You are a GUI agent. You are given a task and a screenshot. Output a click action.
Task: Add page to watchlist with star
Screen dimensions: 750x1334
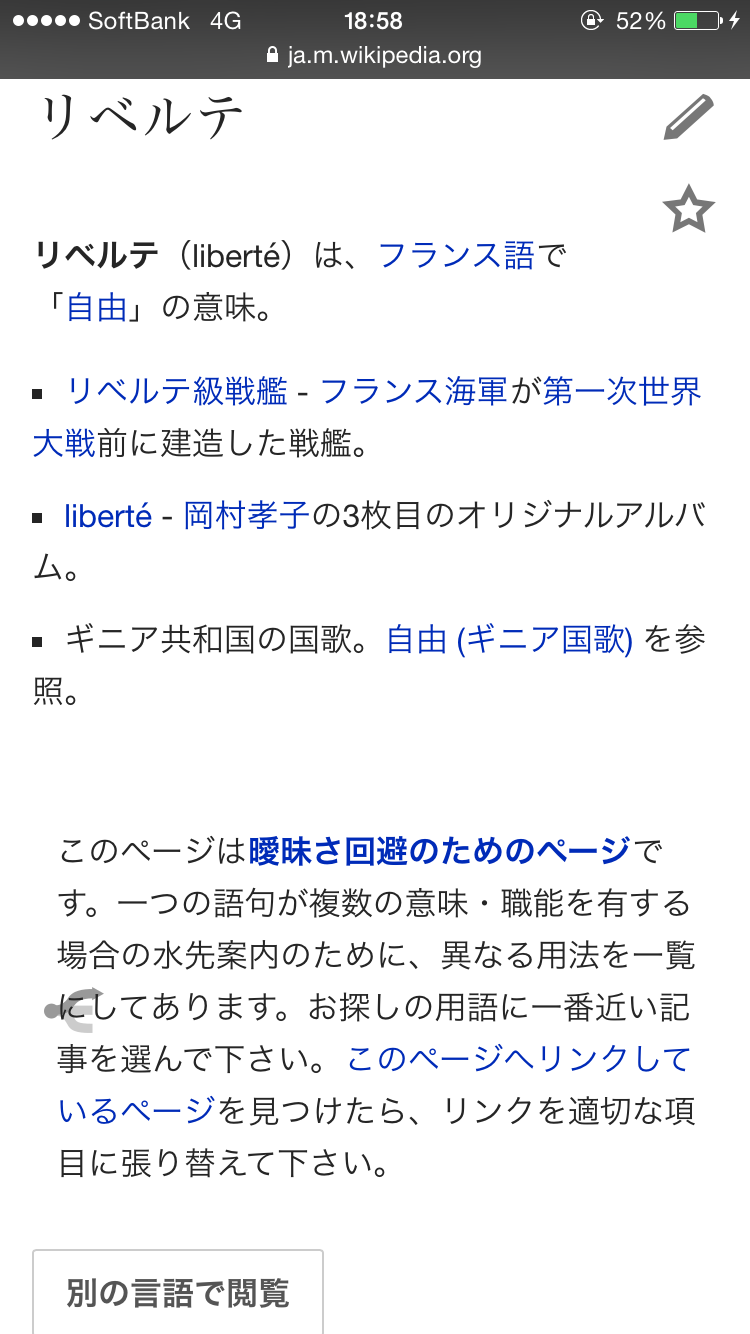[689, 210]
